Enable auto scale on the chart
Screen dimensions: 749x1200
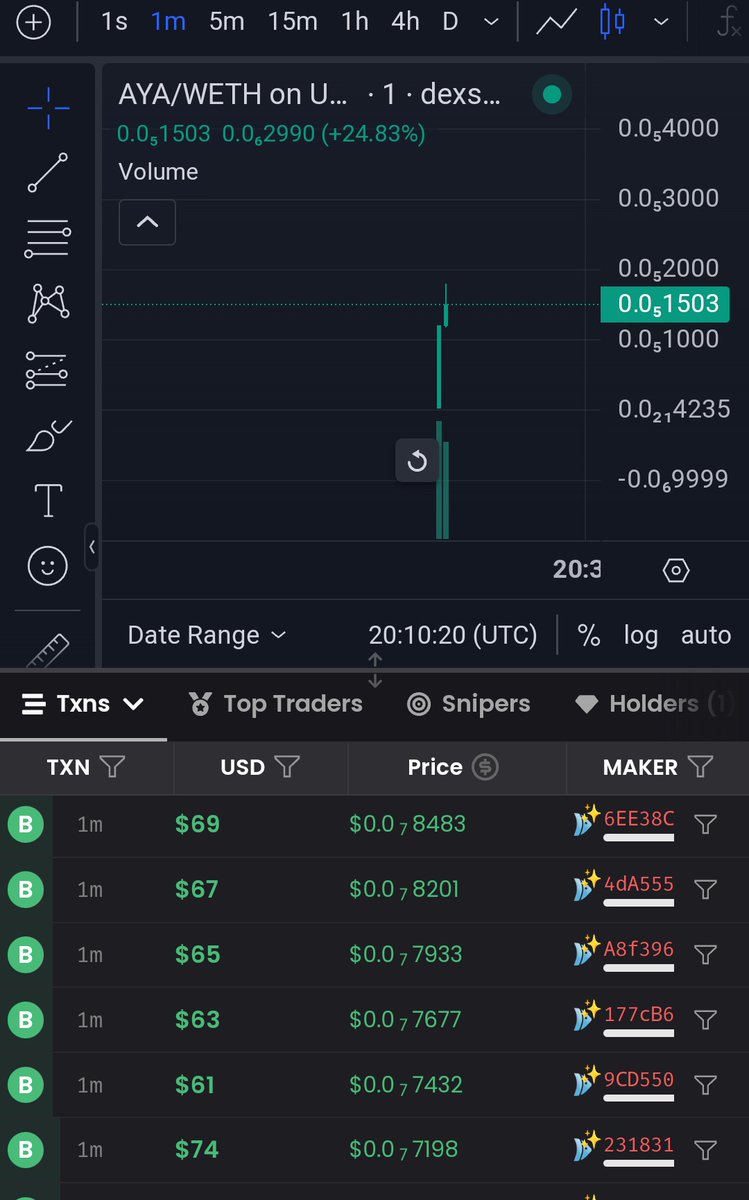coord(706,635)
